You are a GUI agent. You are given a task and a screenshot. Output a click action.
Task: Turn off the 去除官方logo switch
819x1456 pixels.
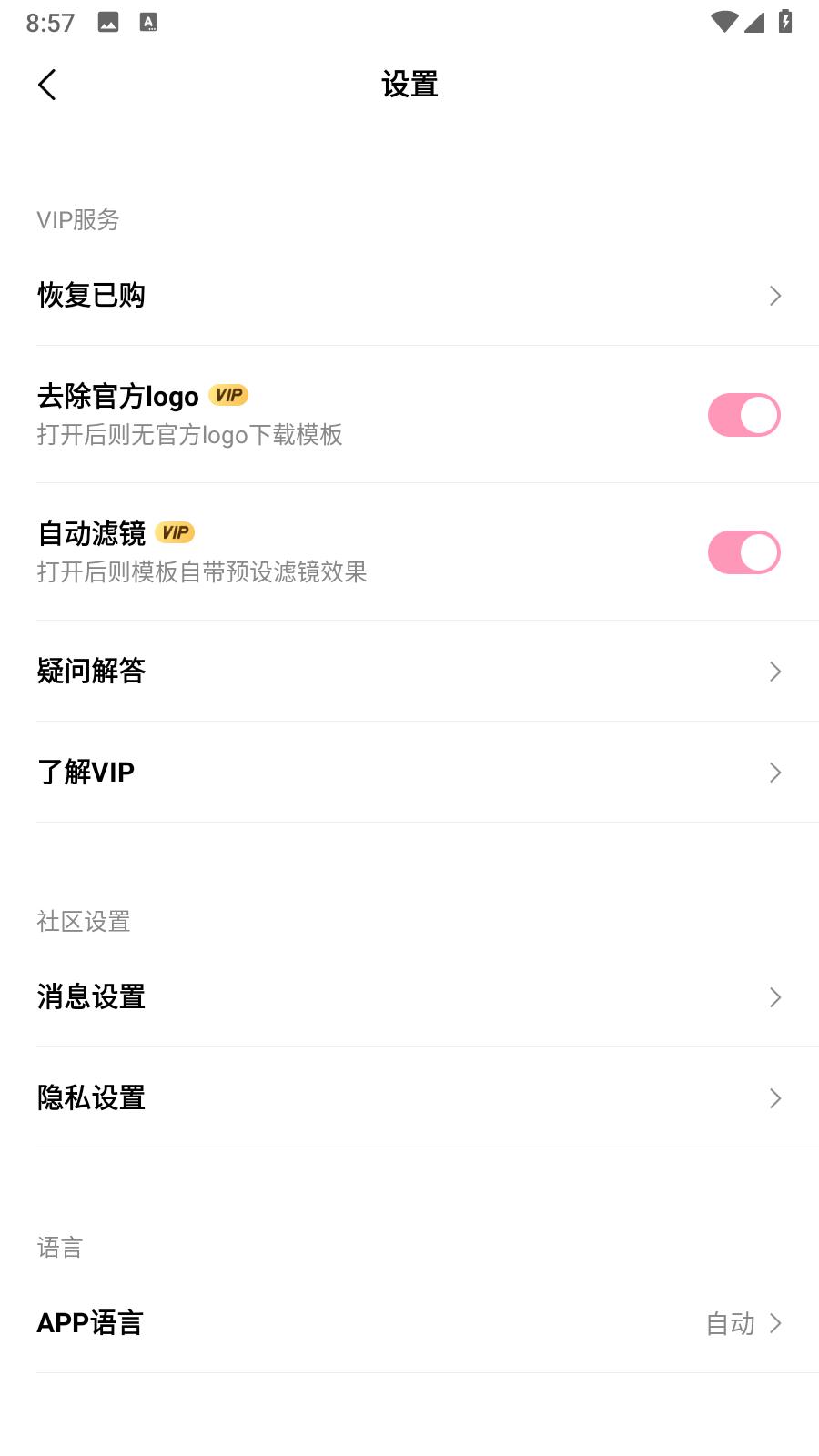[x=743, y=415]
